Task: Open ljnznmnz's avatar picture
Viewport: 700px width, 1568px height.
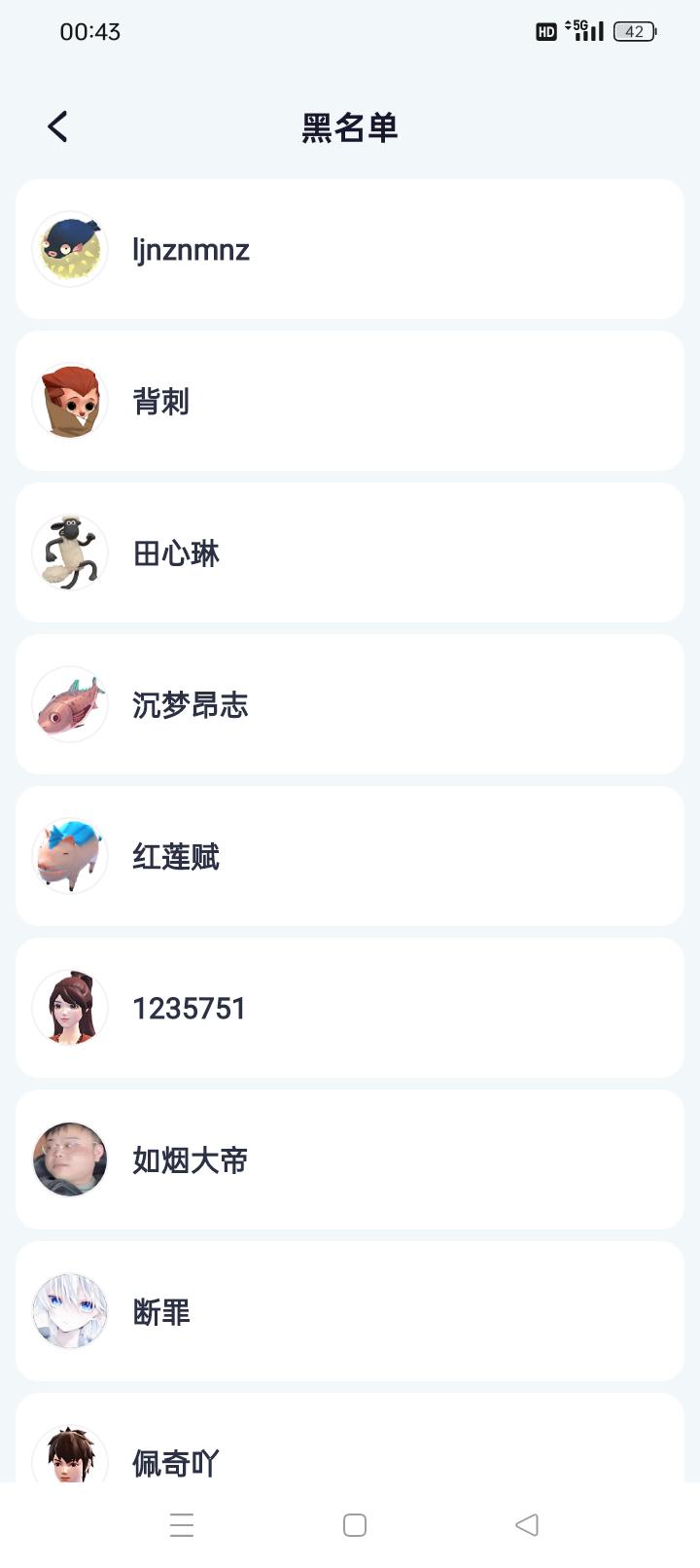Action: pyautogui.click(x=69, y=249)
